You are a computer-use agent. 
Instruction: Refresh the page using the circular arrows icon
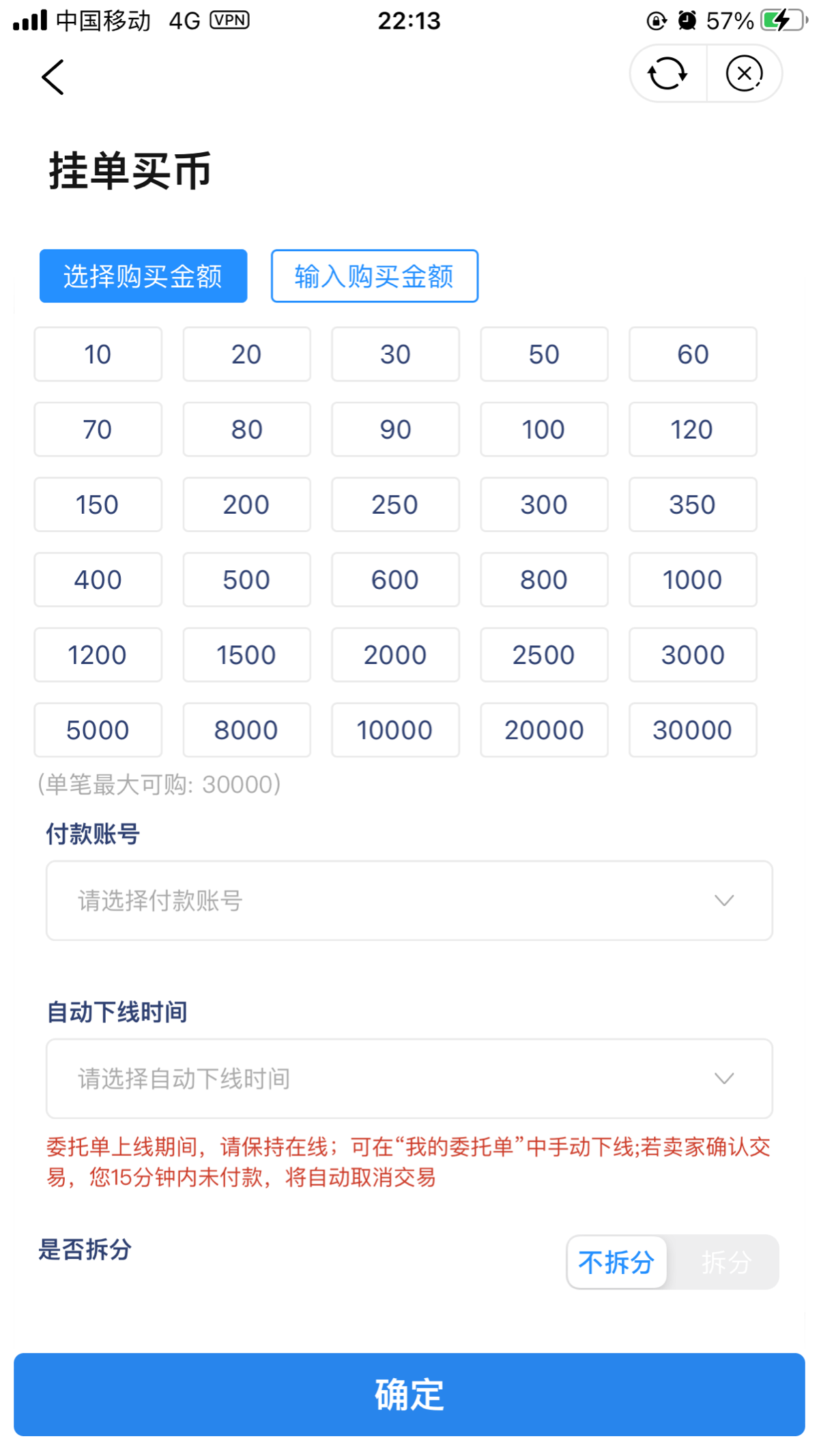point(667,74)
